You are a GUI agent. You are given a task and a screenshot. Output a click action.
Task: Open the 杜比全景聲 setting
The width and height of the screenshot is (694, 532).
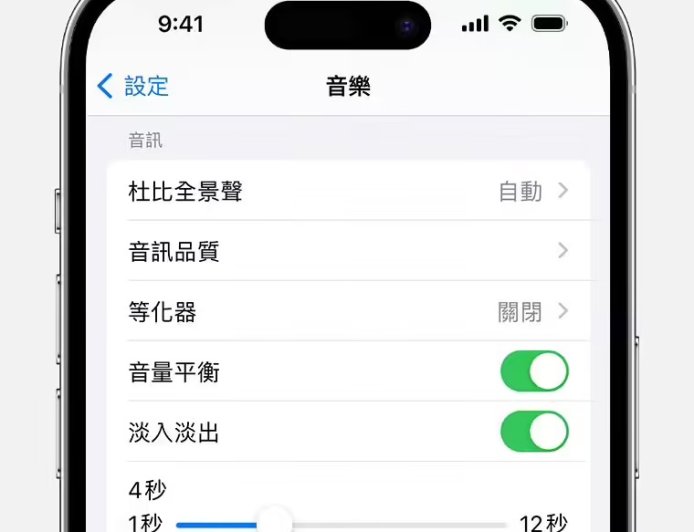click(347, 191)
